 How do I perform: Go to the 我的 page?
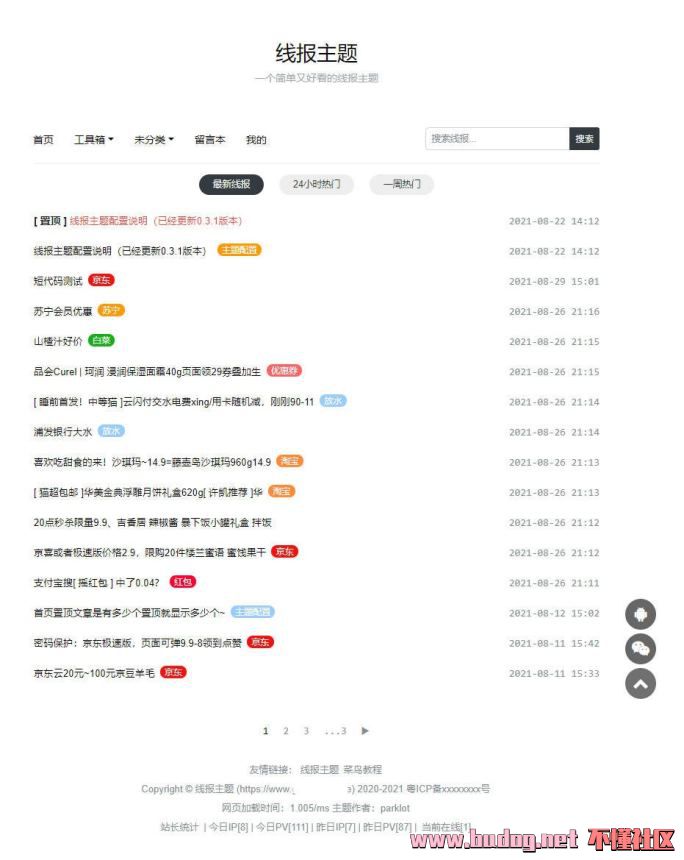[256, 140]
